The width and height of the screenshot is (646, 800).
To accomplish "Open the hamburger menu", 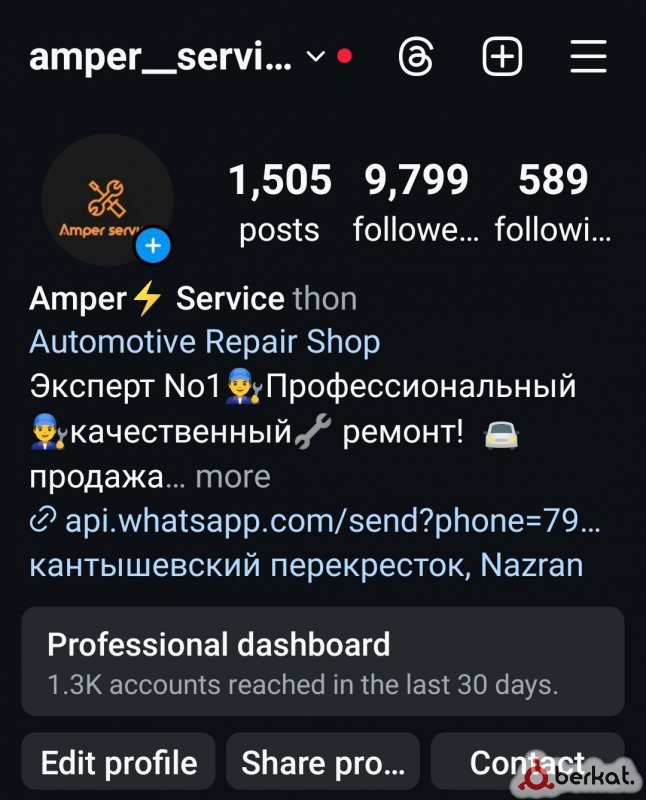I will pos(588,57).
